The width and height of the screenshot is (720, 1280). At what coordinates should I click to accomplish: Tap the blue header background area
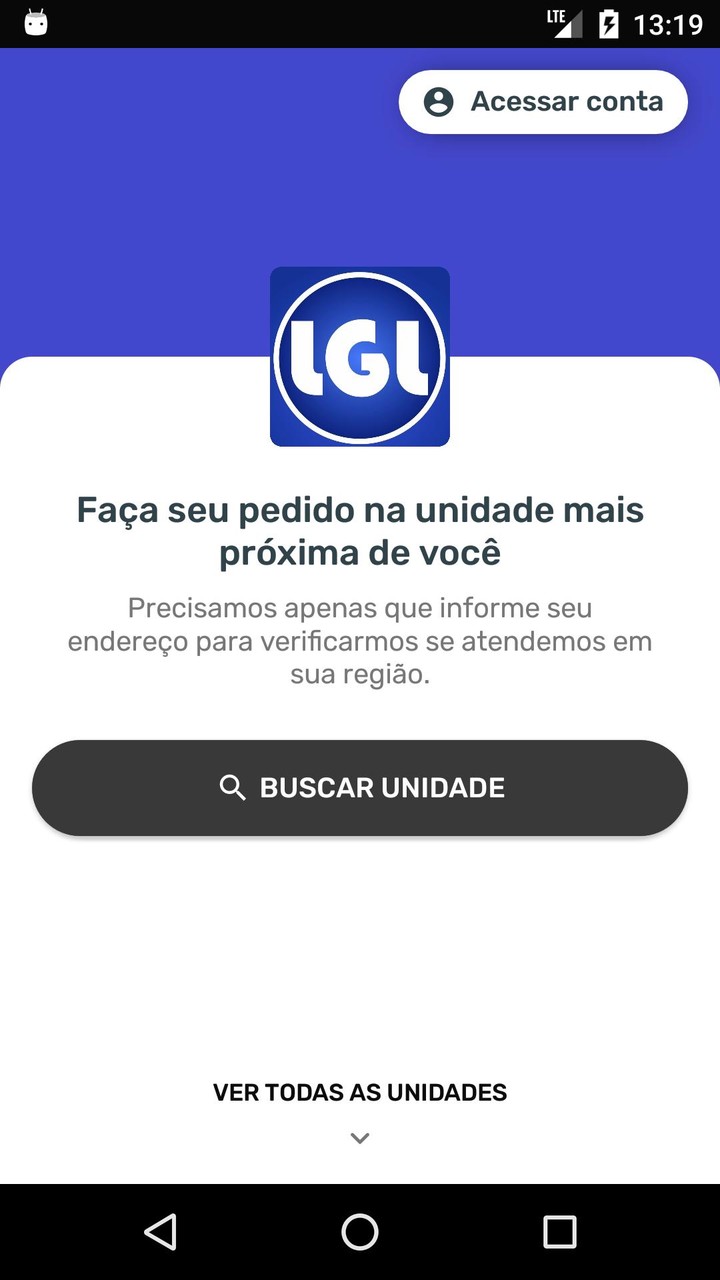tap(150, 200)
